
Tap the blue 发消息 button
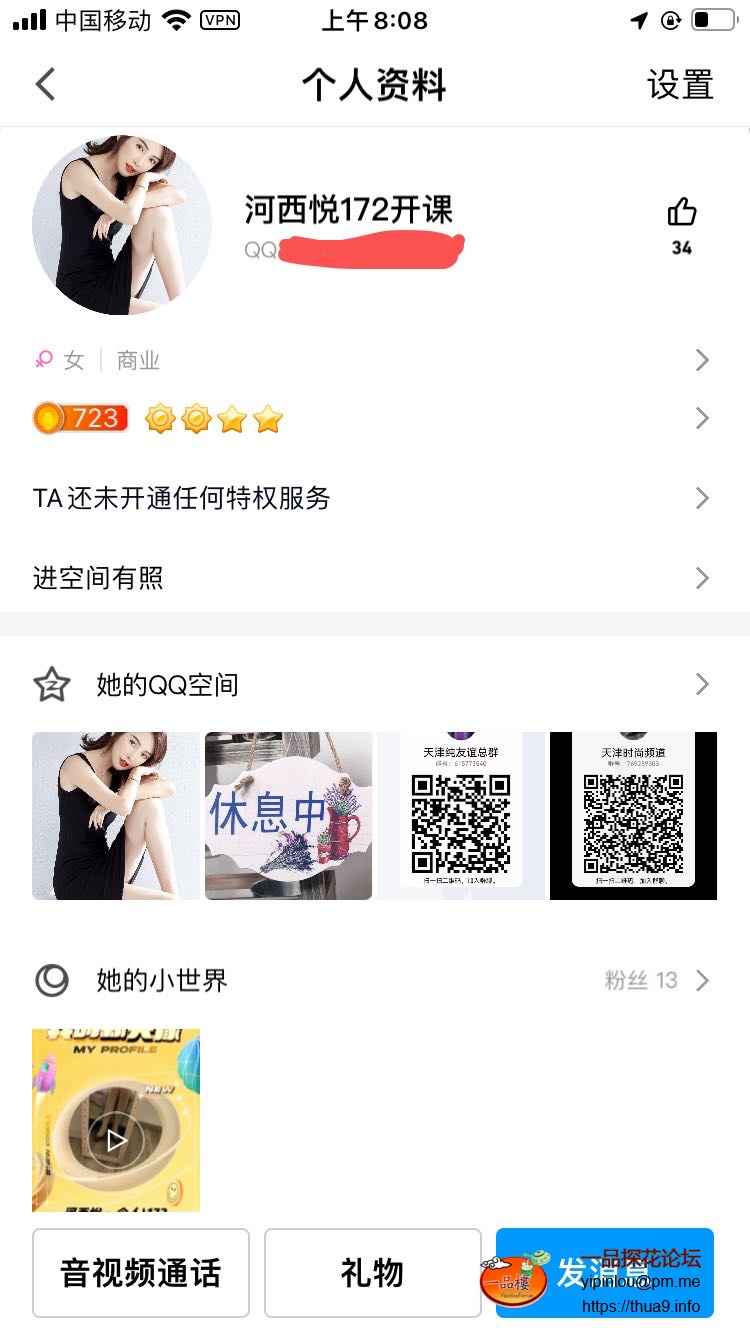click(604, 1273)
